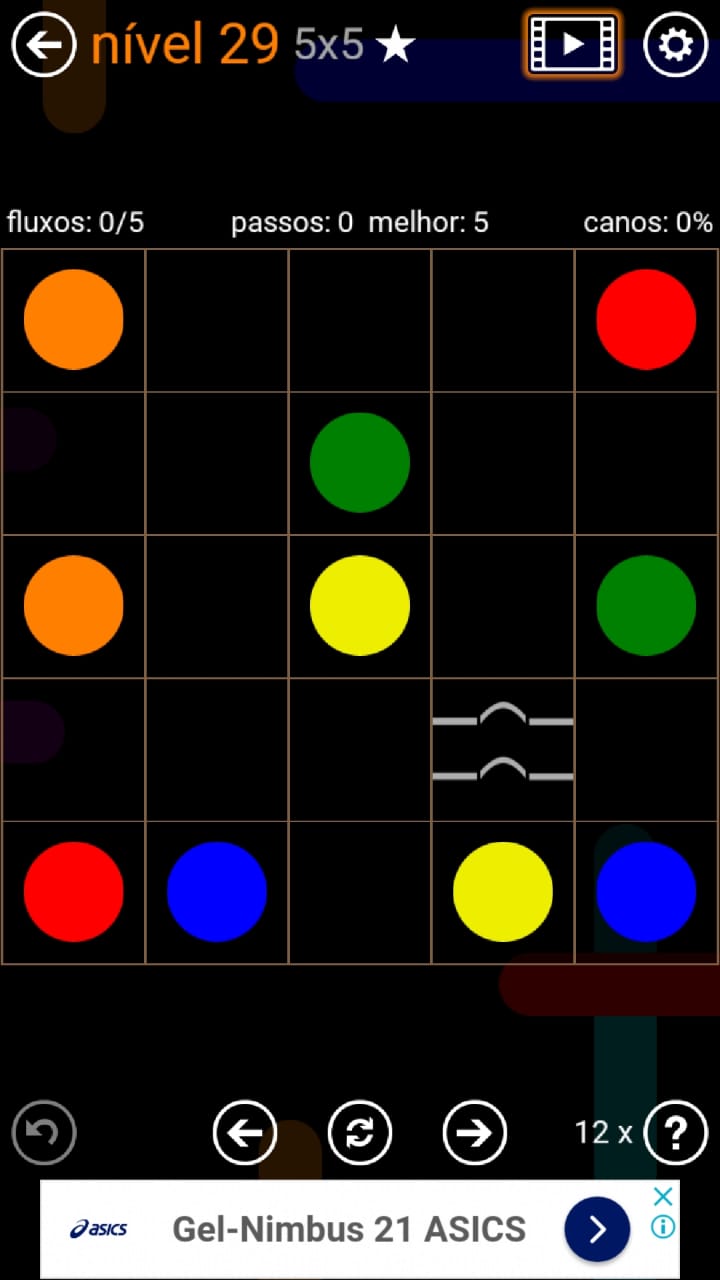Restart the current level
Viewport: 720px width, 1280px height.
point(360,1132)
